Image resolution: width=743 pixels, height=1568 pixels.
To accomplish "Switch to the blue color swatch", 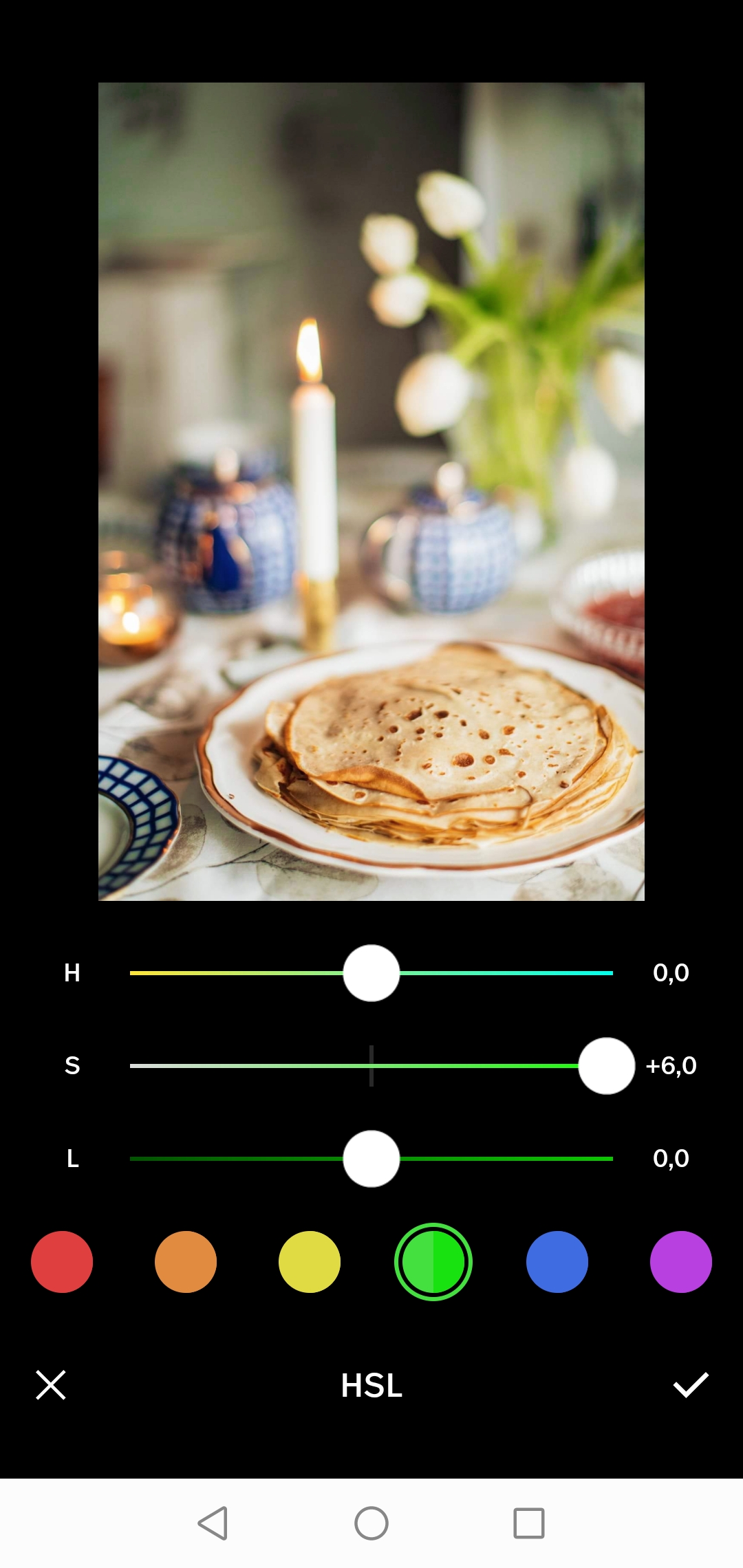I will [x=557, y=1262].
